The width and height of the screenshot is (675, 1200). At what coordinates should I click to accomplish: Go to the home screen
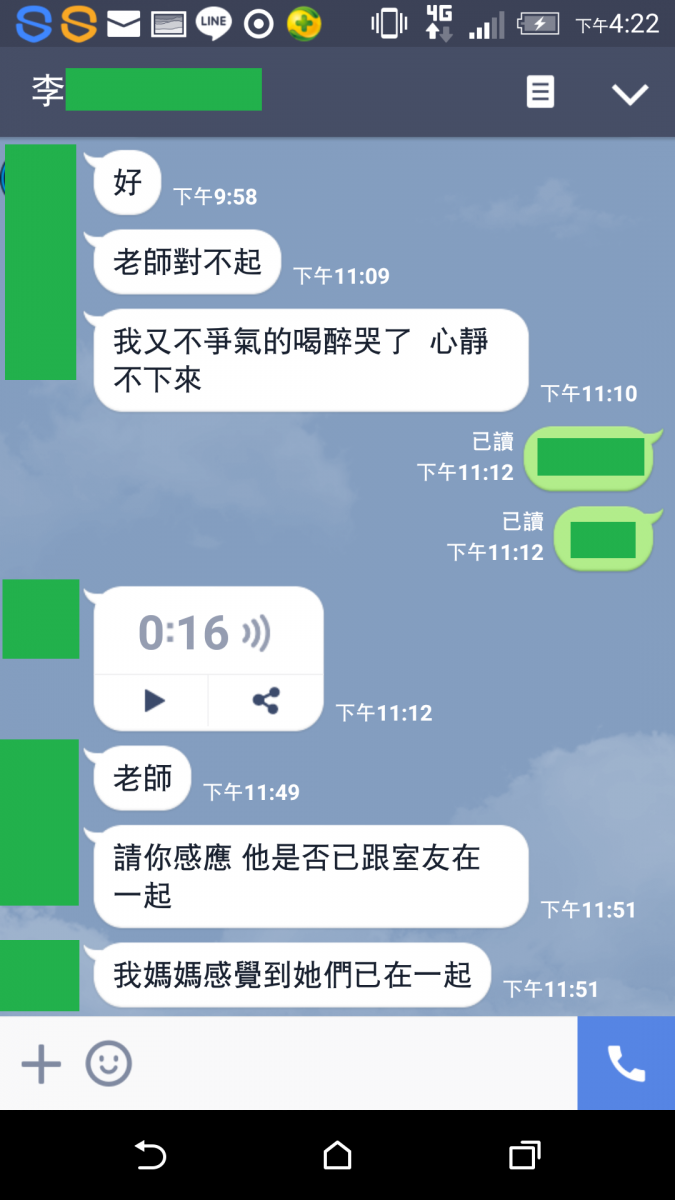[337, 1156]
